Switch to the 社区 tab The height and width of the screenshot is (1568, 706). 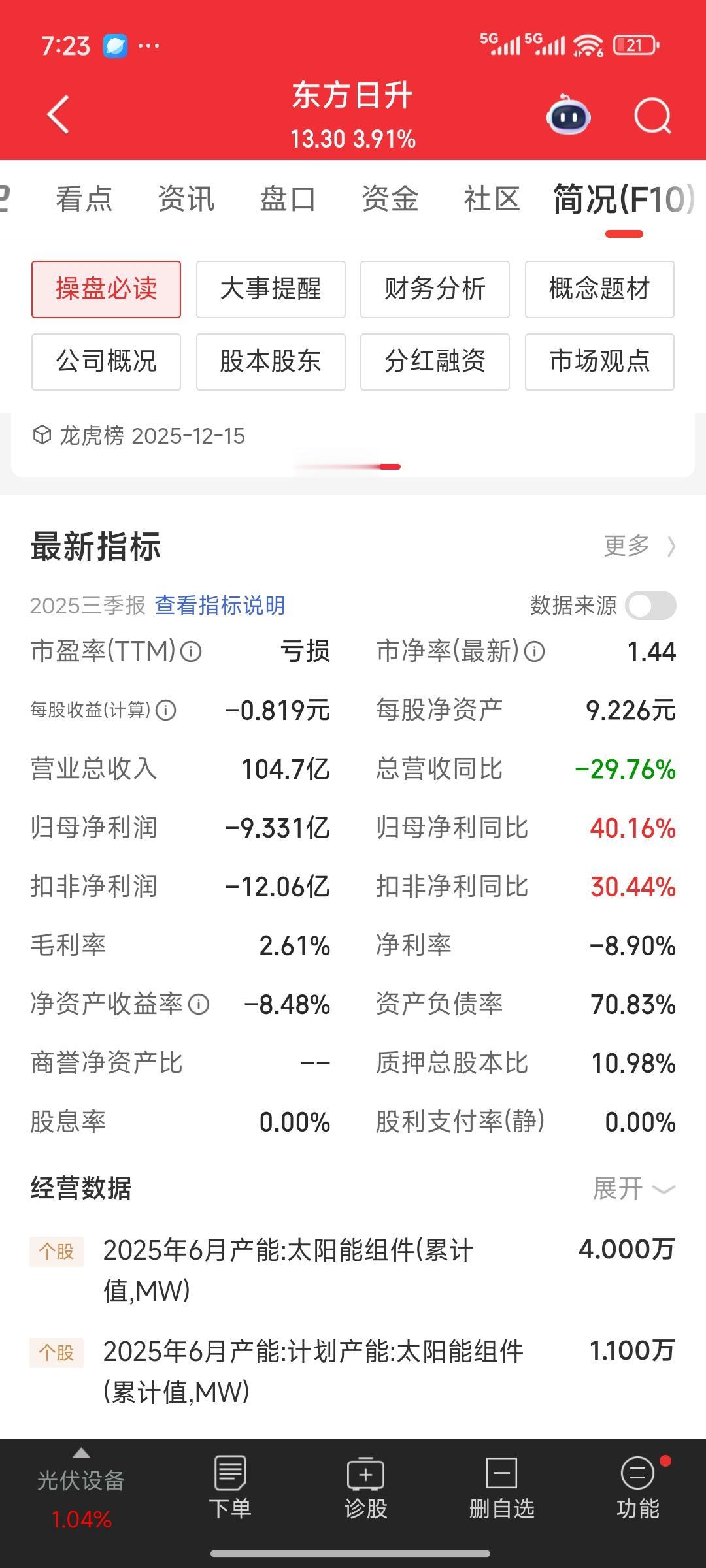(492, 199)
